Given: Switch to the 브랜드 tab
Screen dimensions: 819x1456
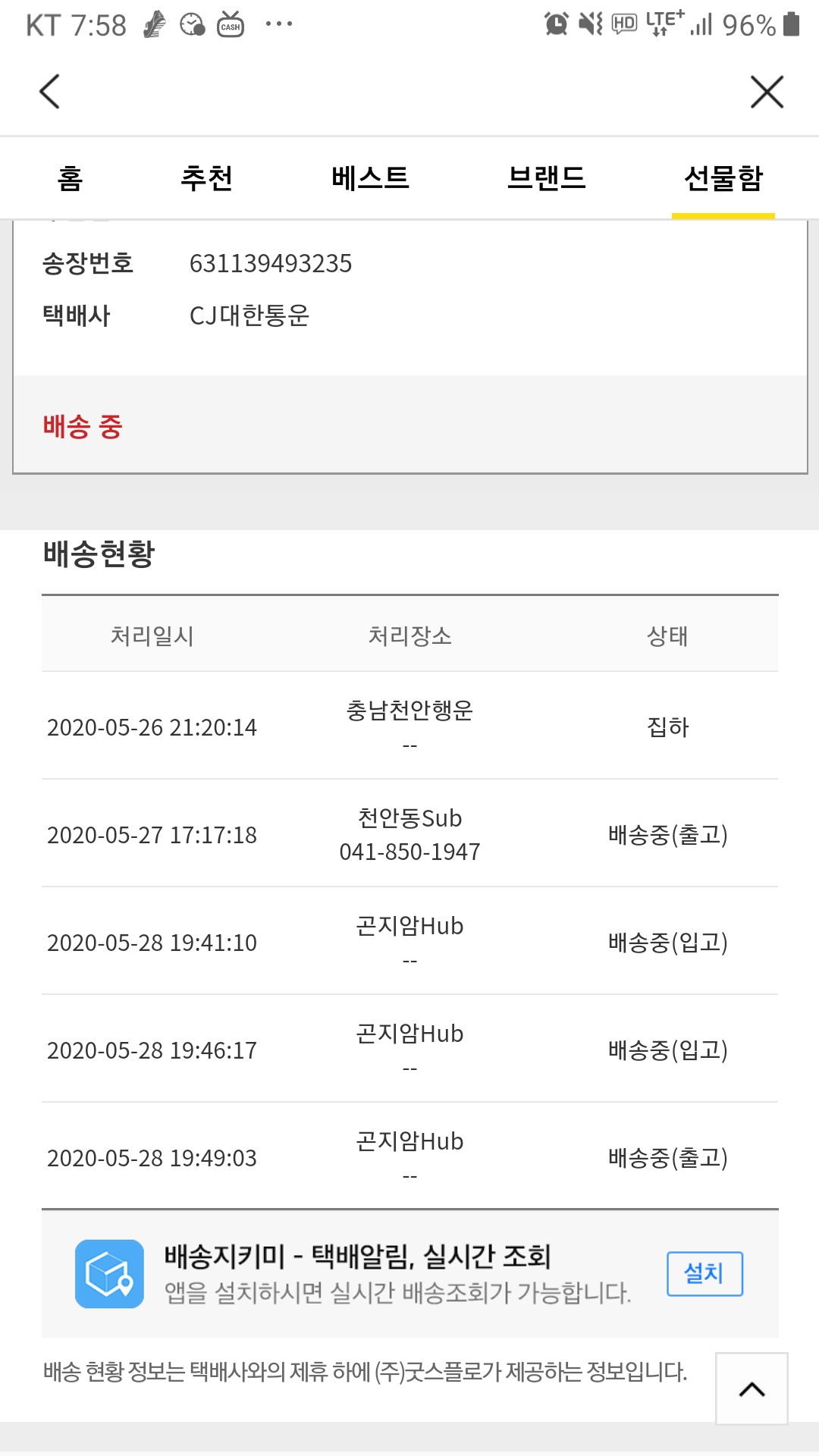Looking at the screenshot, I should (547, 178).
